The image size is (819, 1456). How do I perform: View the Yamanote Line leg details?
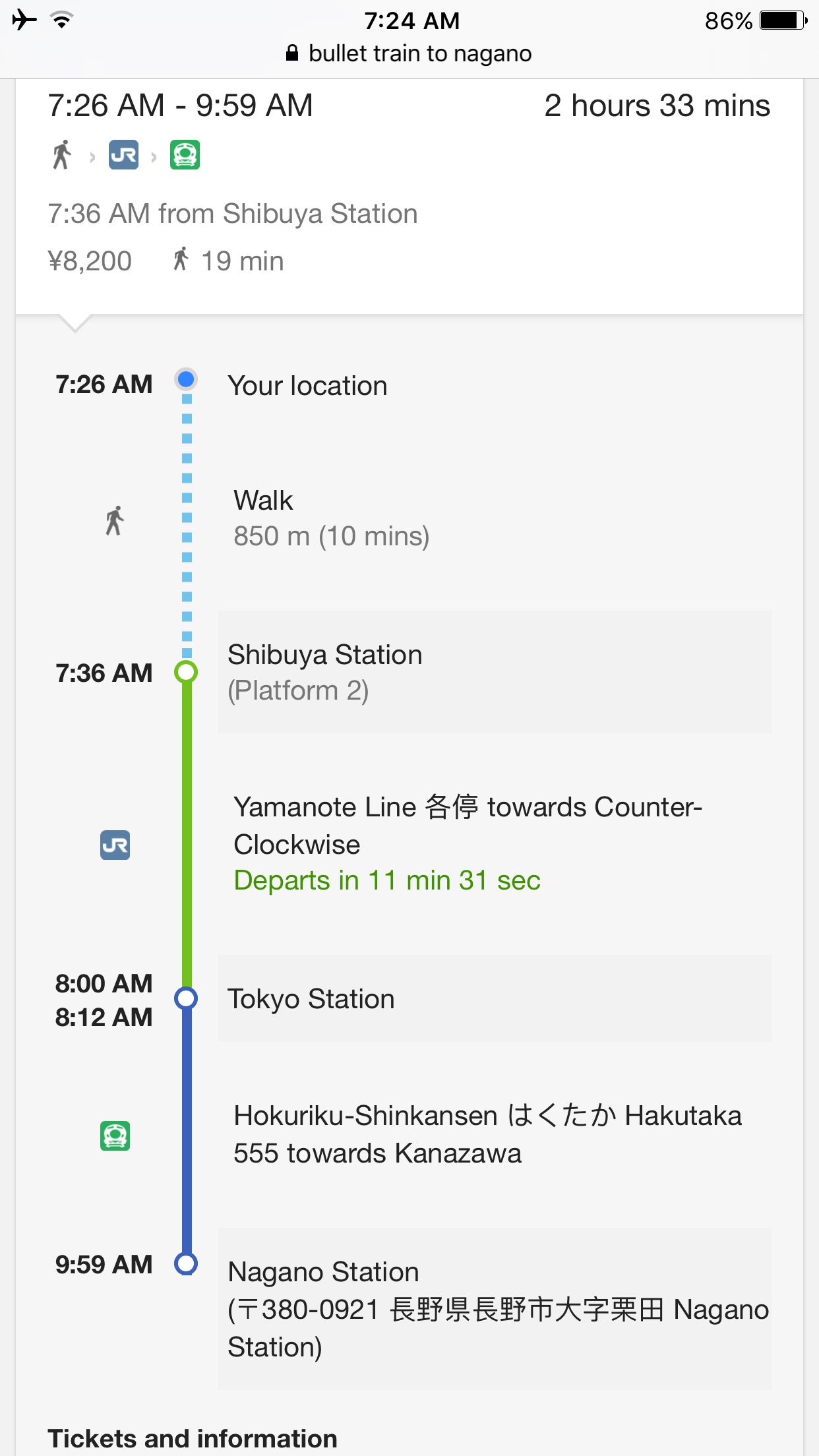[x=467, y=843]
